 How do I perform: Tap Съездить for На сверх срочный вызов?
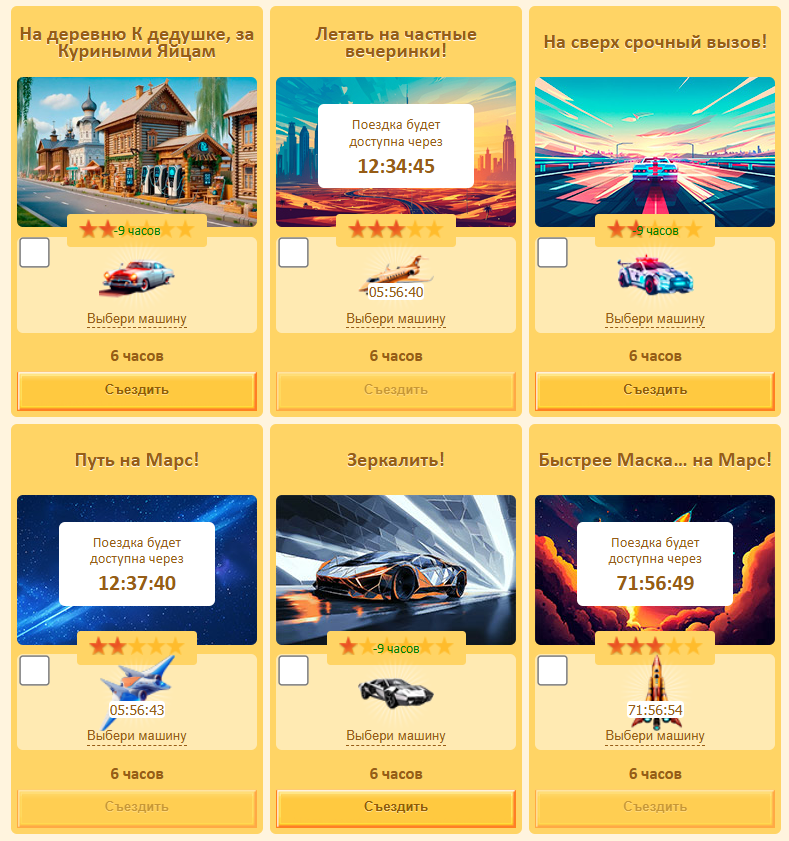pos(655,390)
